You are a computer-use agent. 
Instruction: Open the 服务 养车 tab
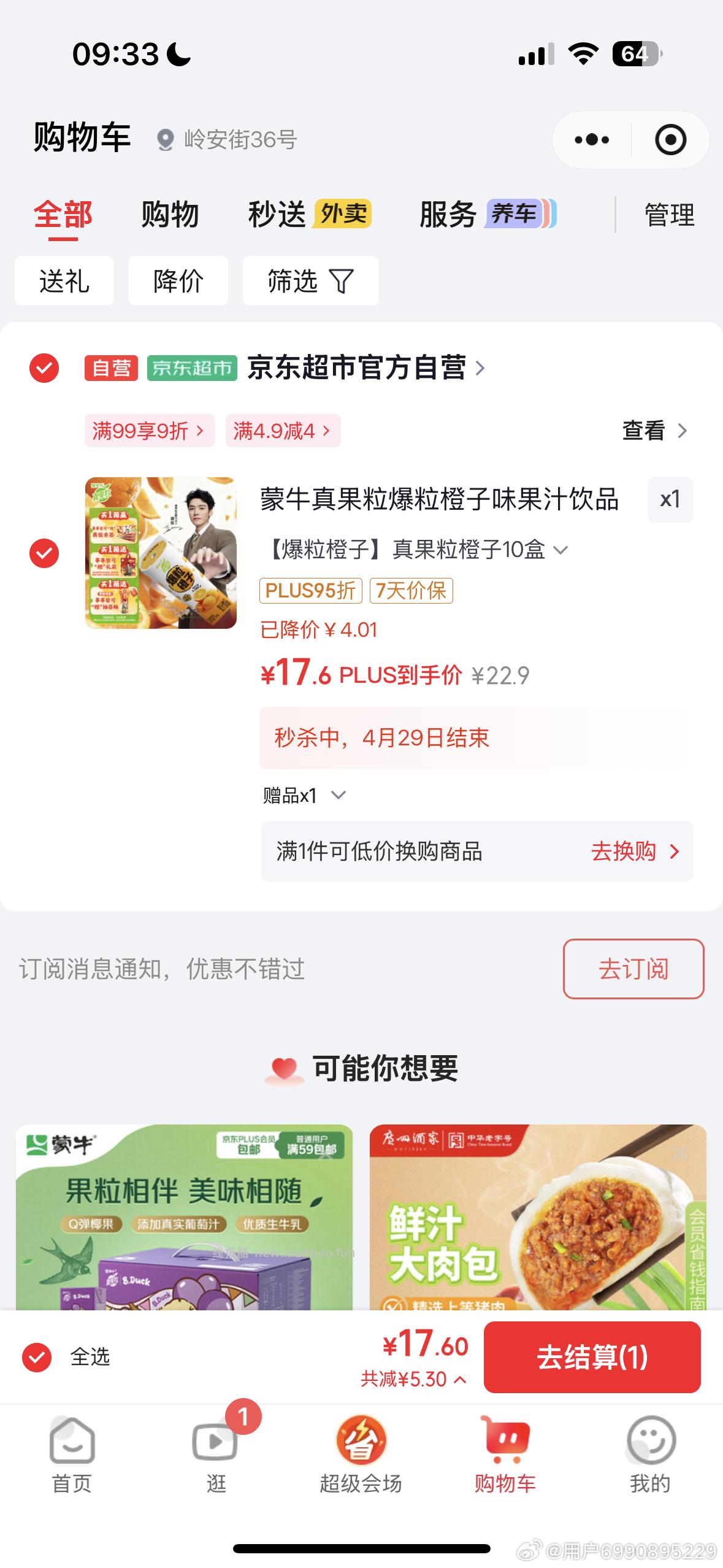coord(447,214)
